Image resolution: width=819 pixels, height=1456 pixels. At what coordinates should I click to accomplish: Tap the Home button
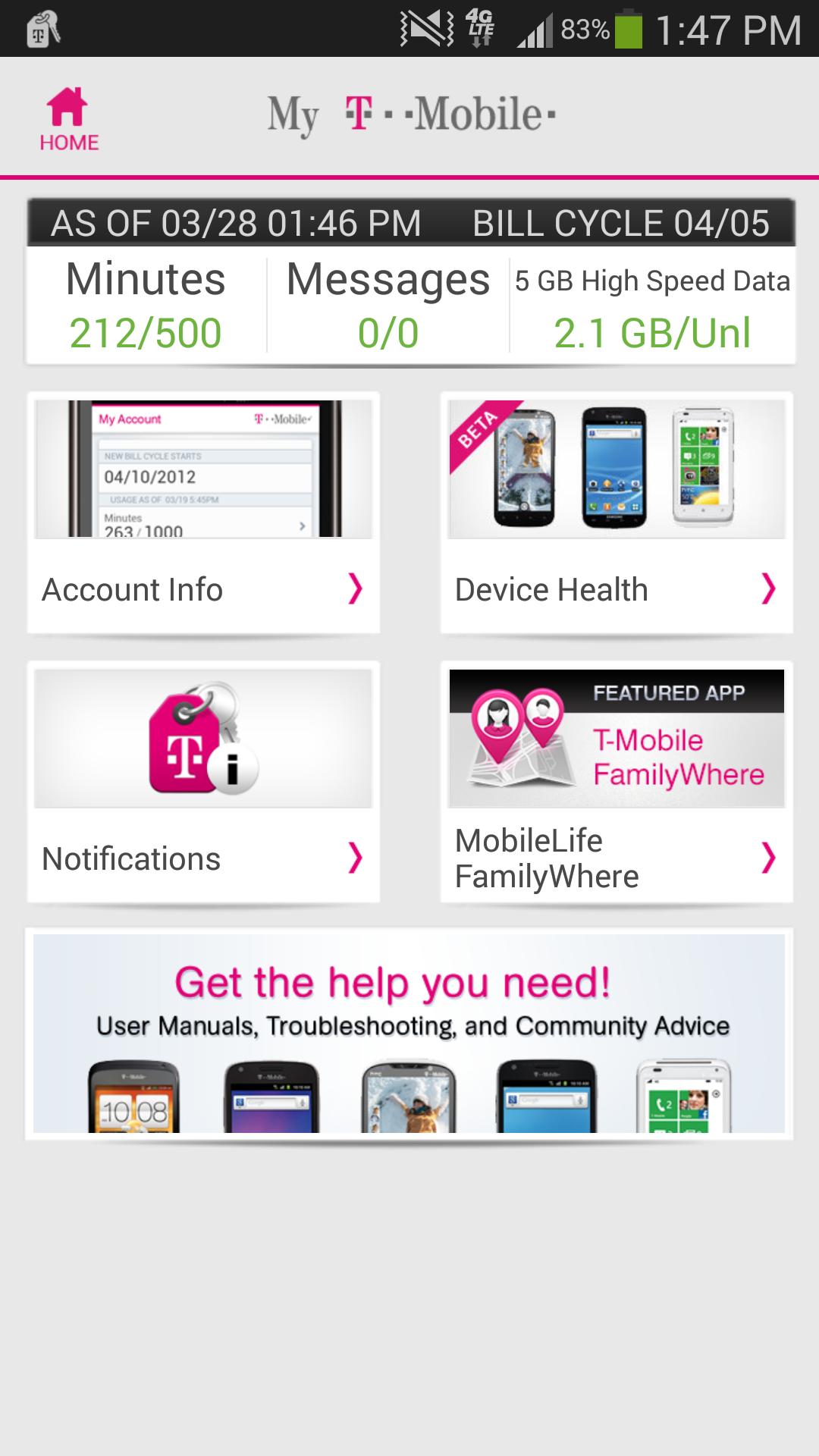(68, 119)
